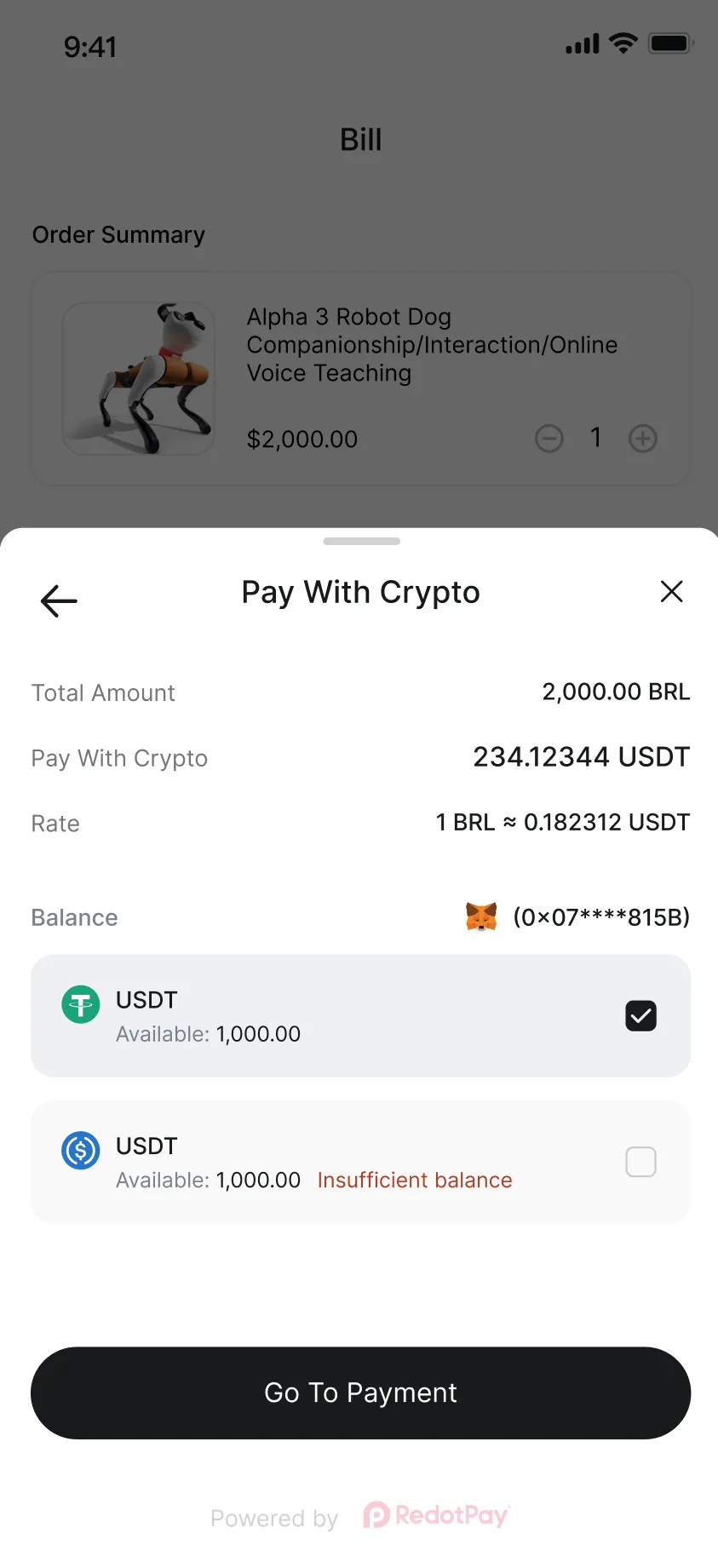Close the Pay With Crypto sheet
The height and width of the screenshot is (1568, 718).
pyautogui.click(x=671, y=591)
